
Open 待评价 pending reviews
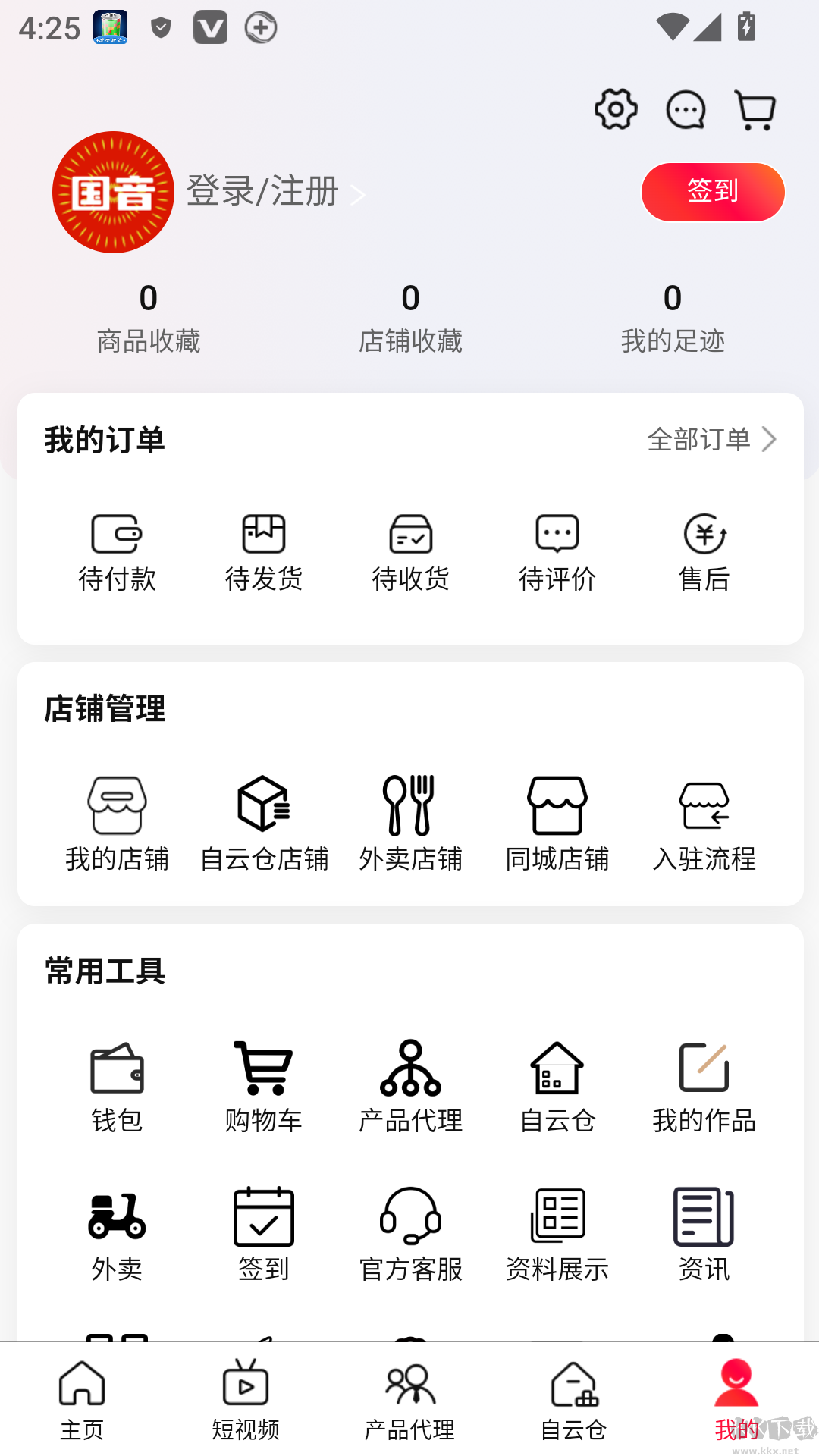(x=556, y=551)
